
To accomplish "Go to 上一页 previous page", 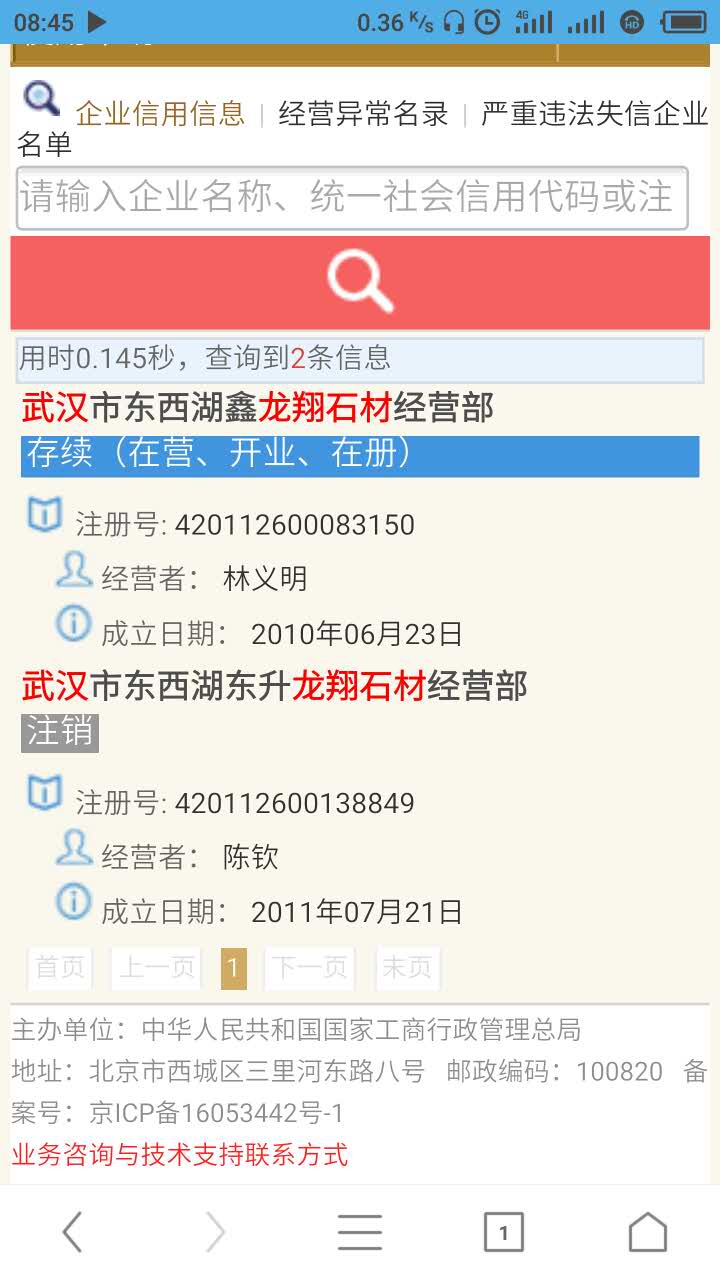I will point(156,968).
